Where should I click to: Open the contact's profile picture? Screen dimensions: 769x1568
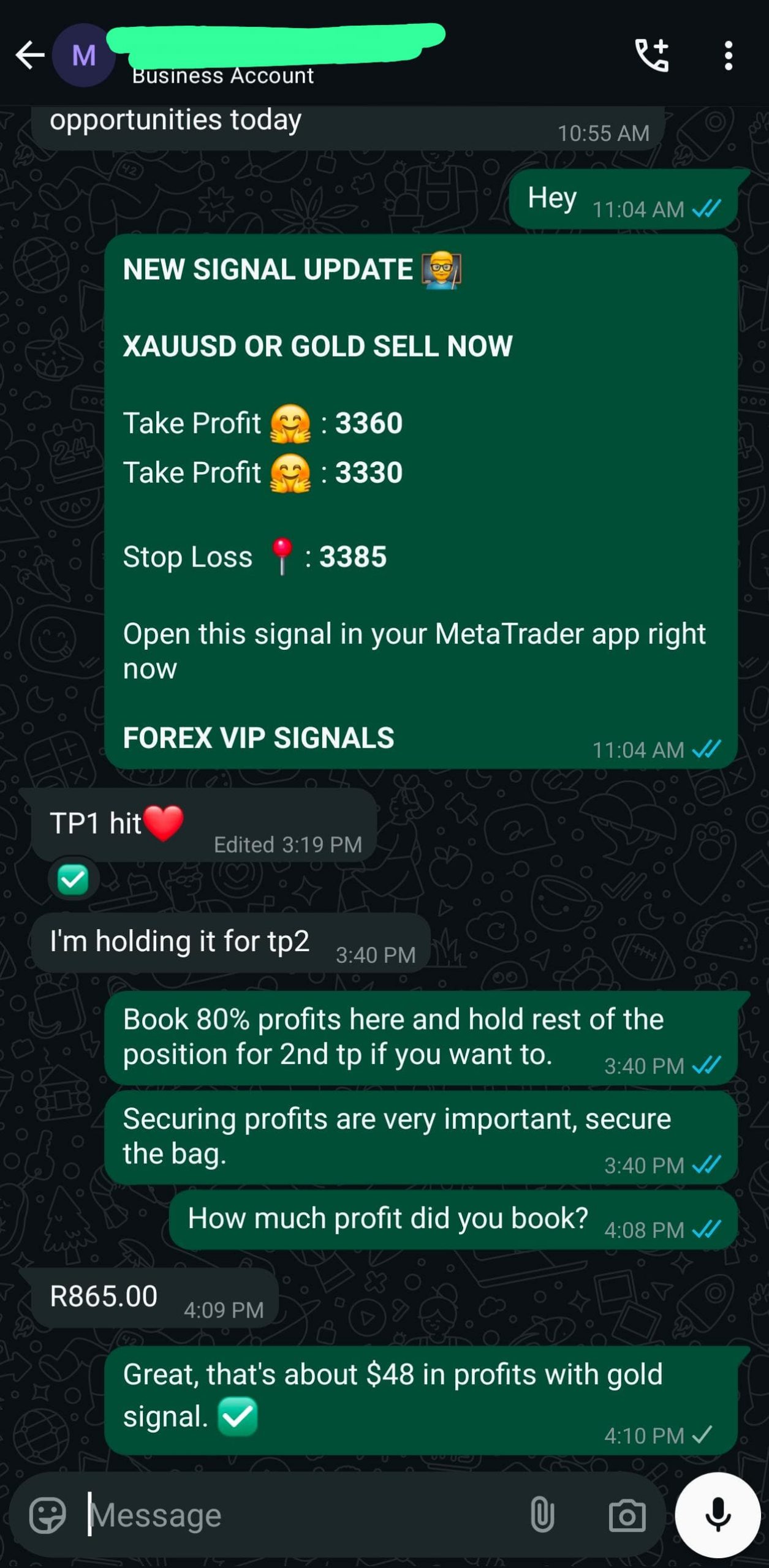tap(84, 55)
